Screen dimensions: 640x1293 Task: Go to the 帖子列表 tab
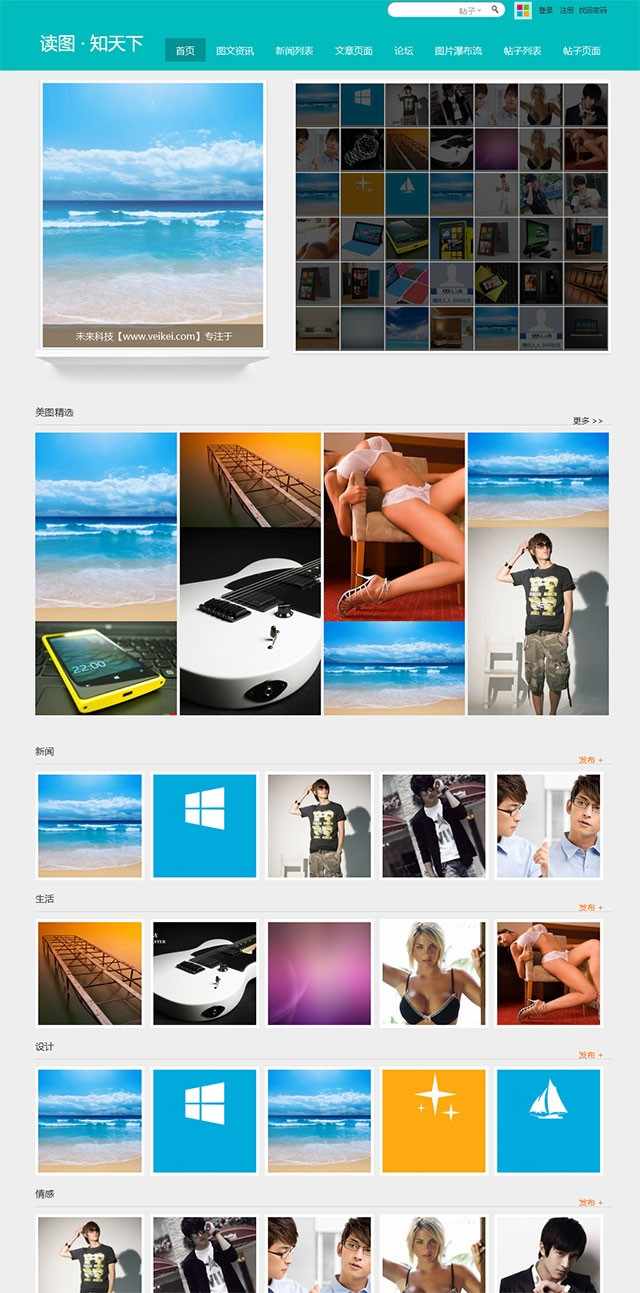pyautogui.click(x=522, y=50)
